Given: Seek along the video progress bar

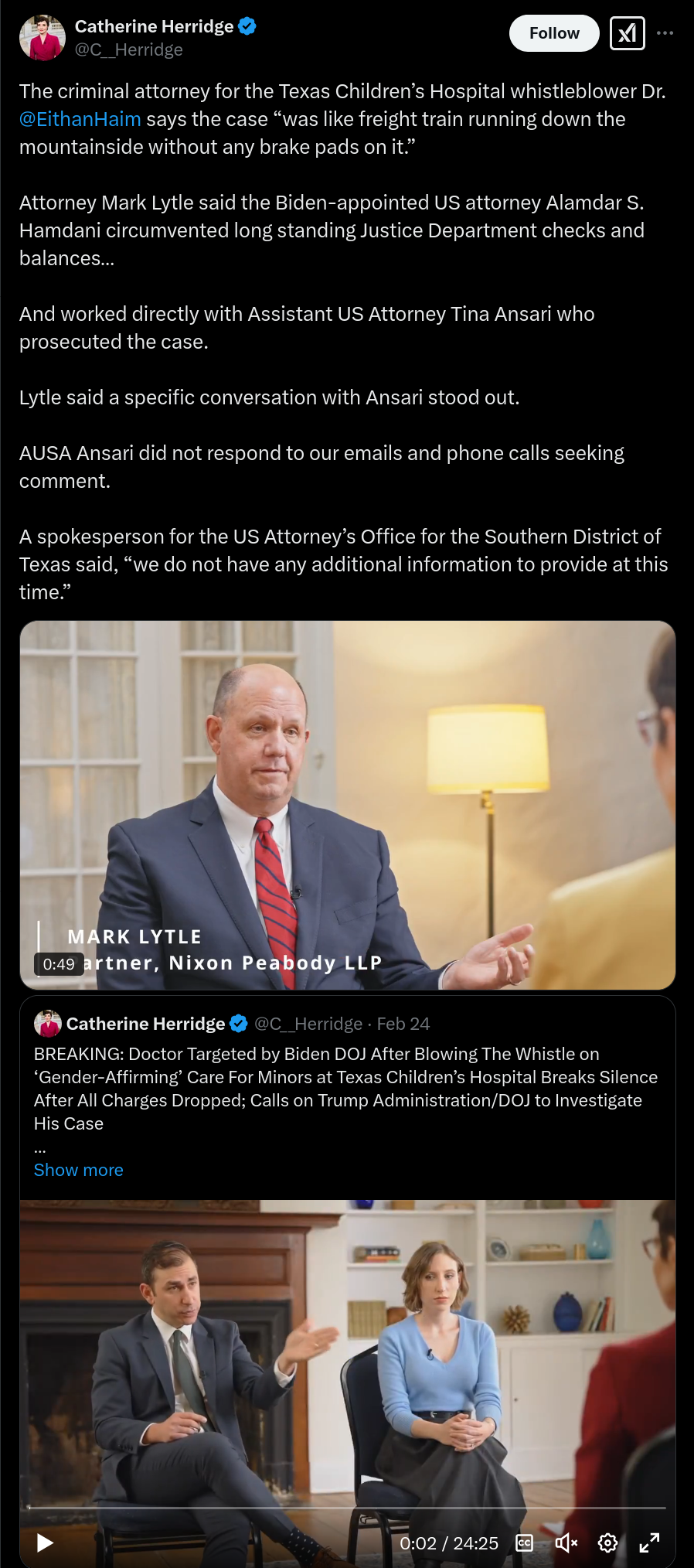Looking at the screenshot, I should tap(347, 1508).
